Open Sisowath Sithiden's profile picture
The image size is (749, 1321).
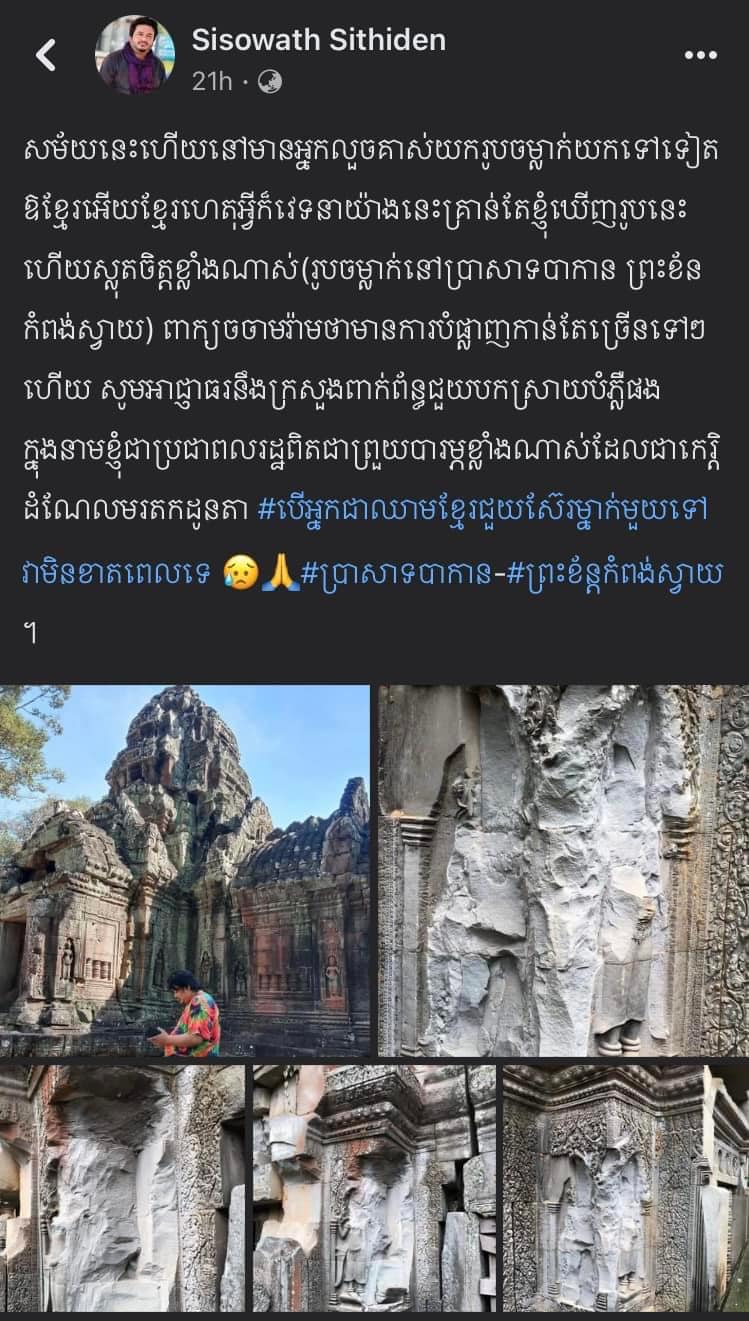coord(134,54)
